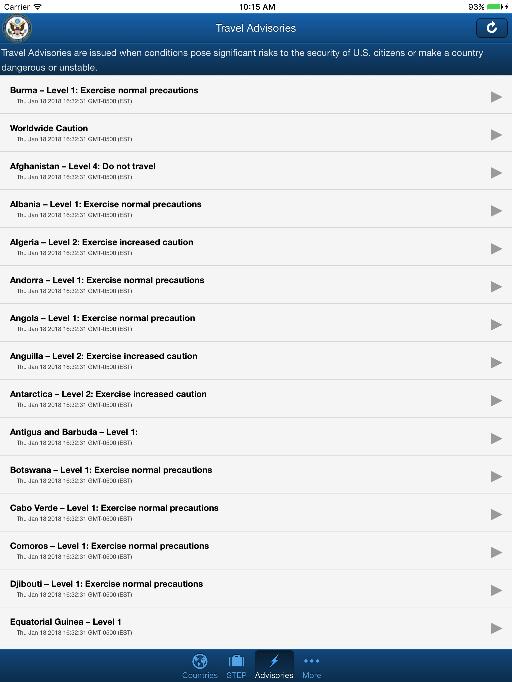The image size is (512, 682).
Task: Open the Anguilla Level 2 advisory
Action: tap(256, 360)
